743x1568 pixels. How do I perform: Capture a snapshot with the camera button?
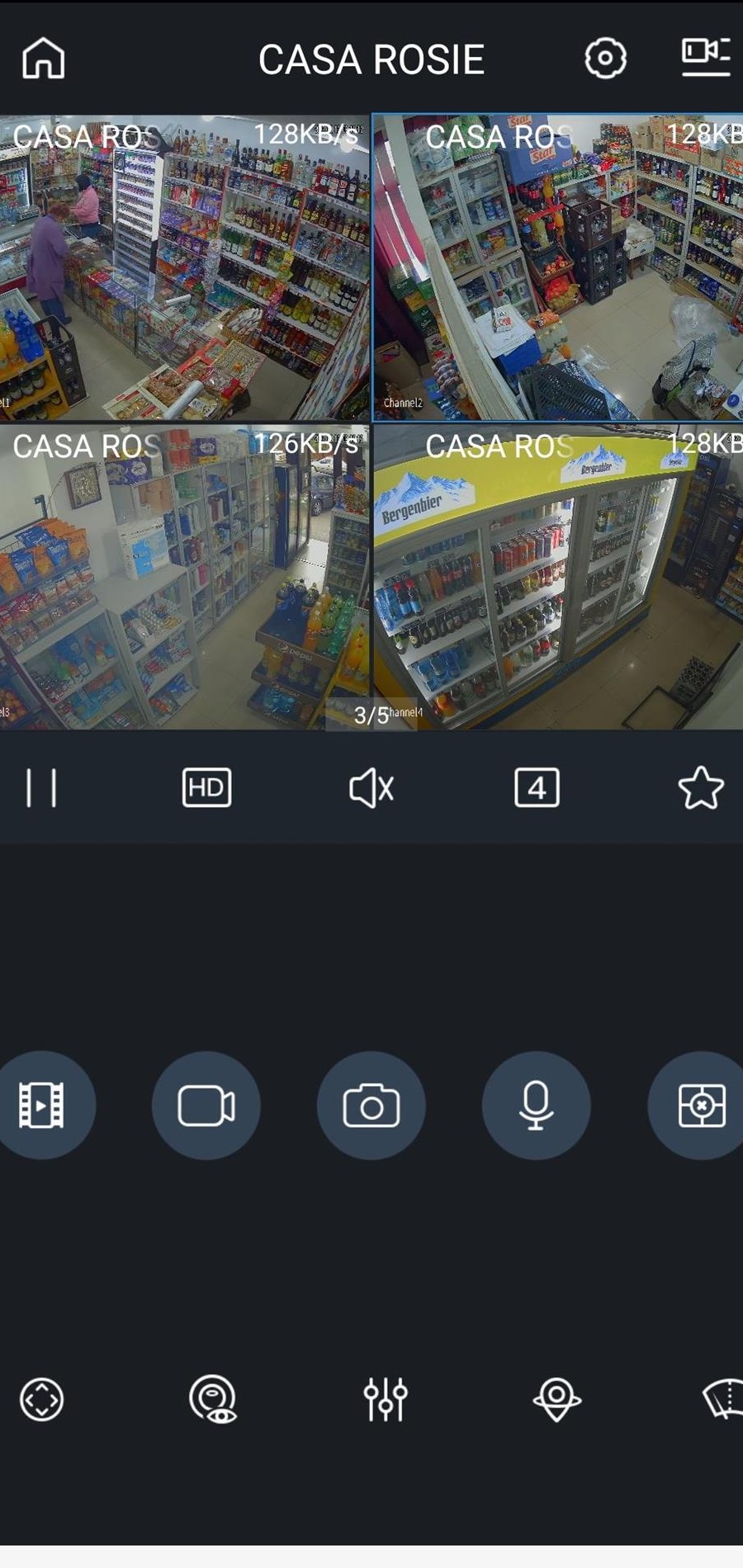pyautogui.click(x=371, y=1105)
